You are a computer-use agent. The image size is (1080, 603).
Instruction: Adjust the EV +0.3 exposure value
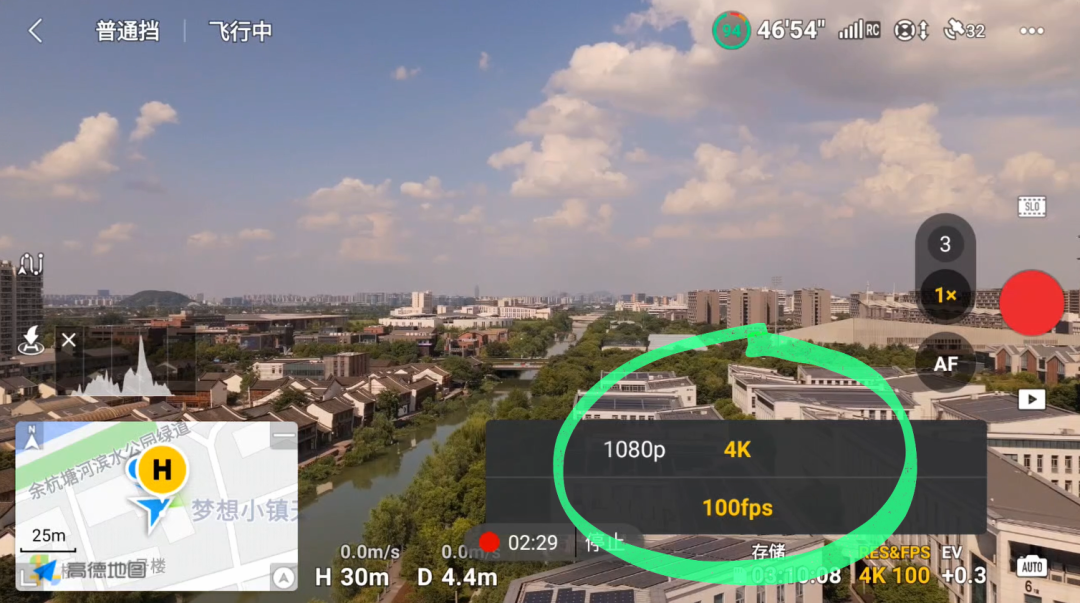click(963, 566)
